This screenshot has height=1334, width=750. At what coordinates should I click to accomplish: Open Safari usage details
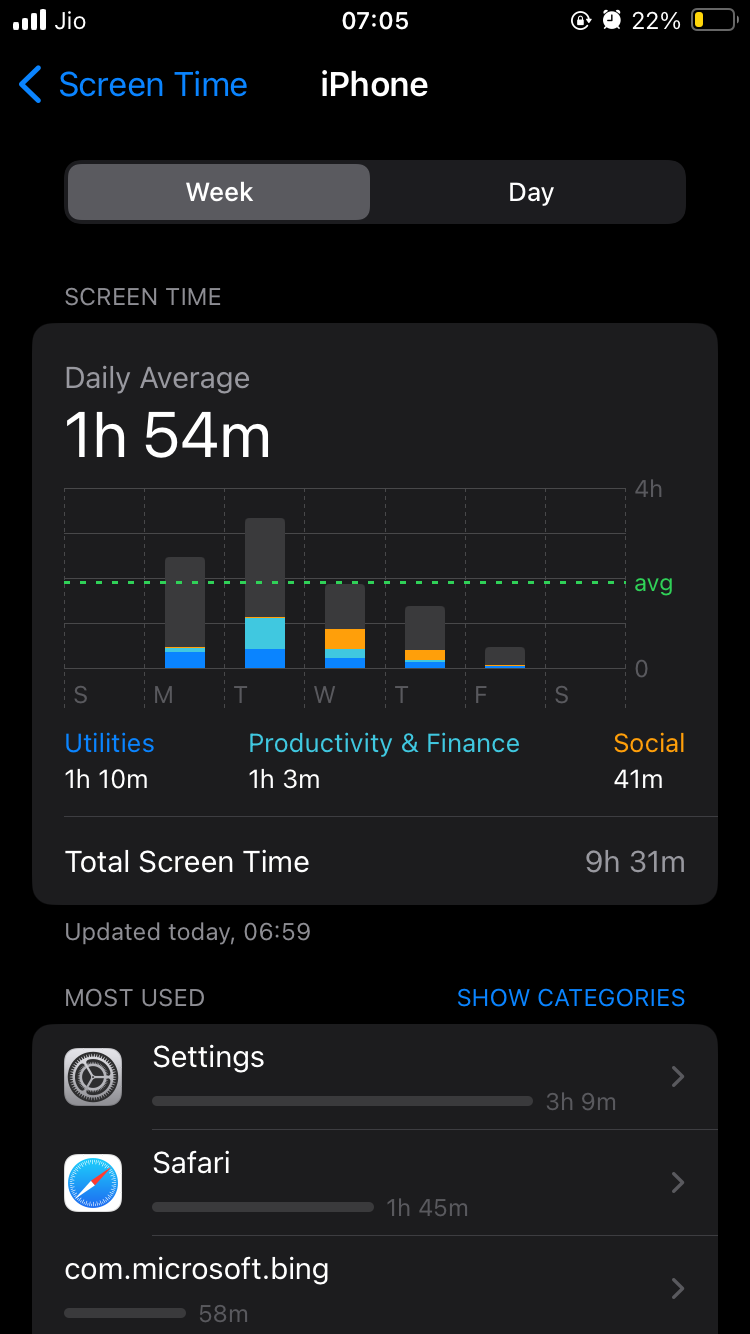pyautogui.click(x=375, y=1183)
